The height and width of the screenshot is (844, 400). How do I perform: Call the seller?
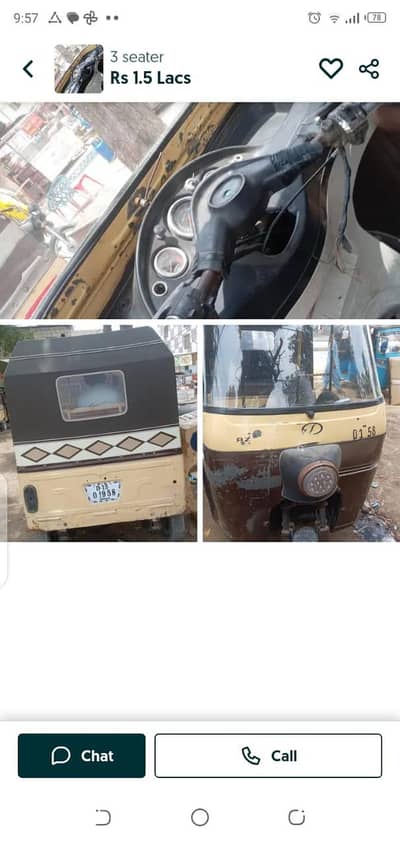coord(268,756)
